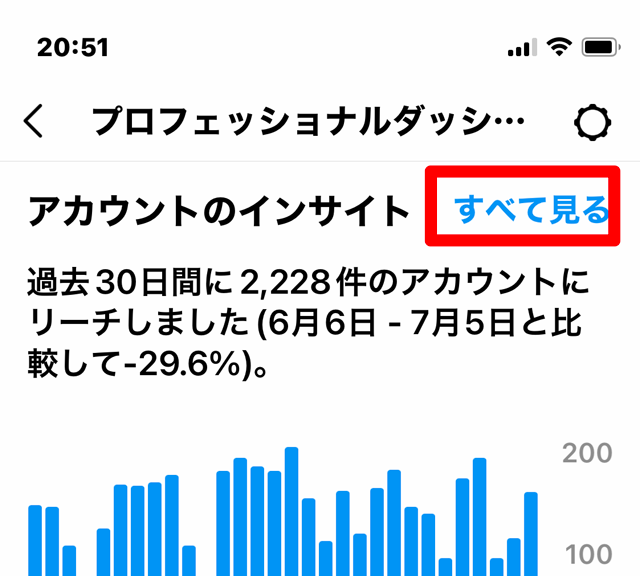
Task: Go back from the professional dashboard
Action: (34, 122)
